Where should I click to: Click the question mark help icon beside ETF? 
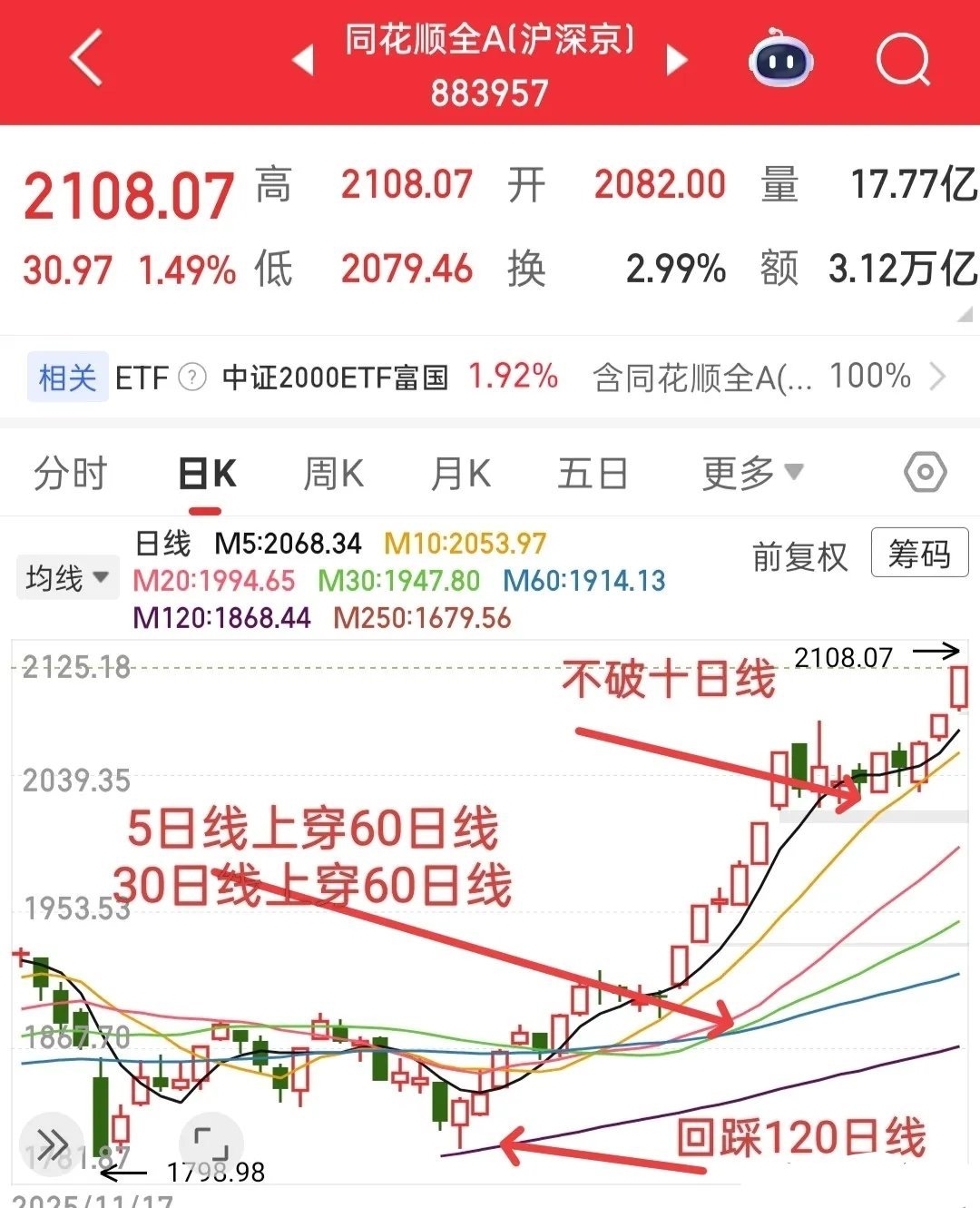tap(191, 376)
